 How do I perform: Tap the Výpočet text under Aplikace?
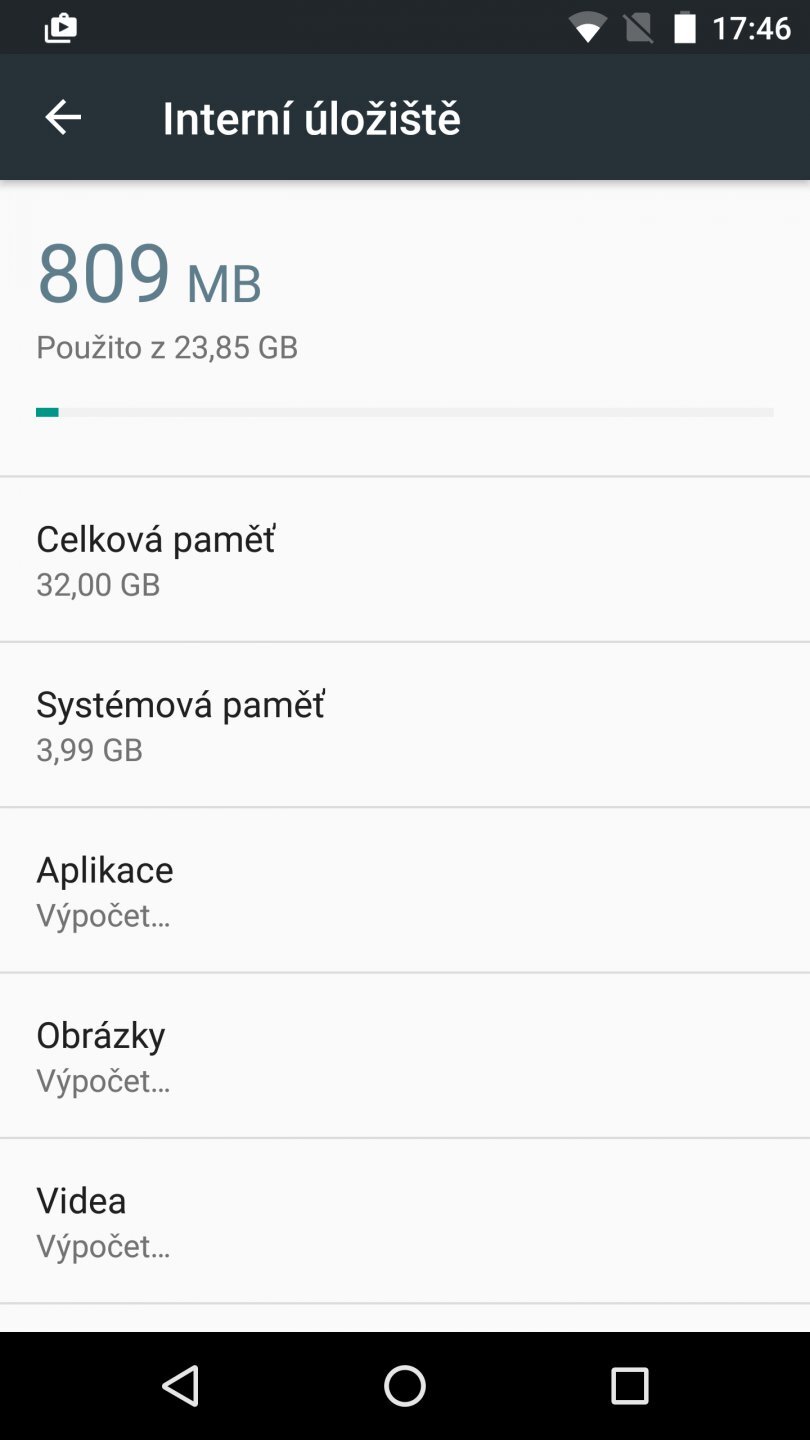point(103,916)
